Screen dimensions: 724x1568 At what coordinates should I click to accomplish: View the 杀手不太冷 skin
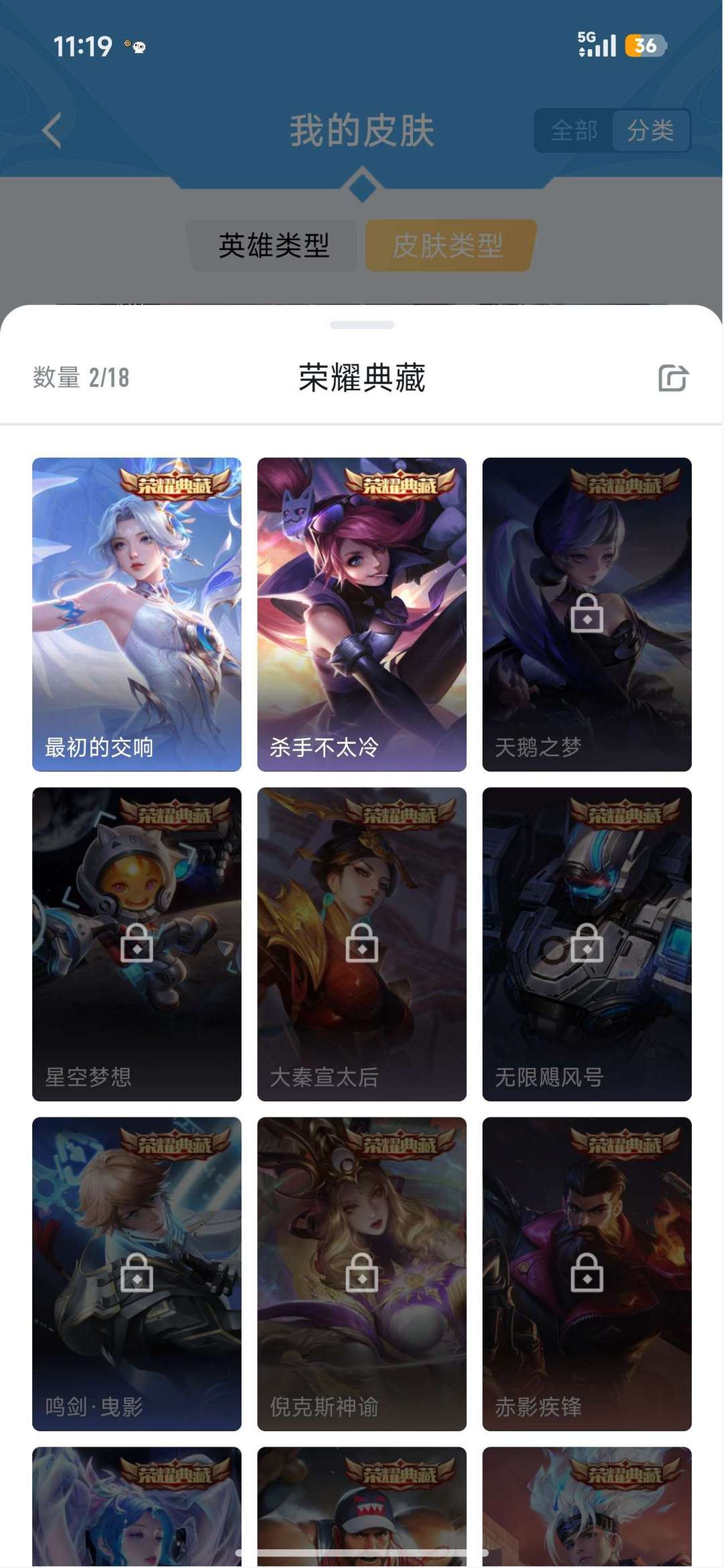362,613
